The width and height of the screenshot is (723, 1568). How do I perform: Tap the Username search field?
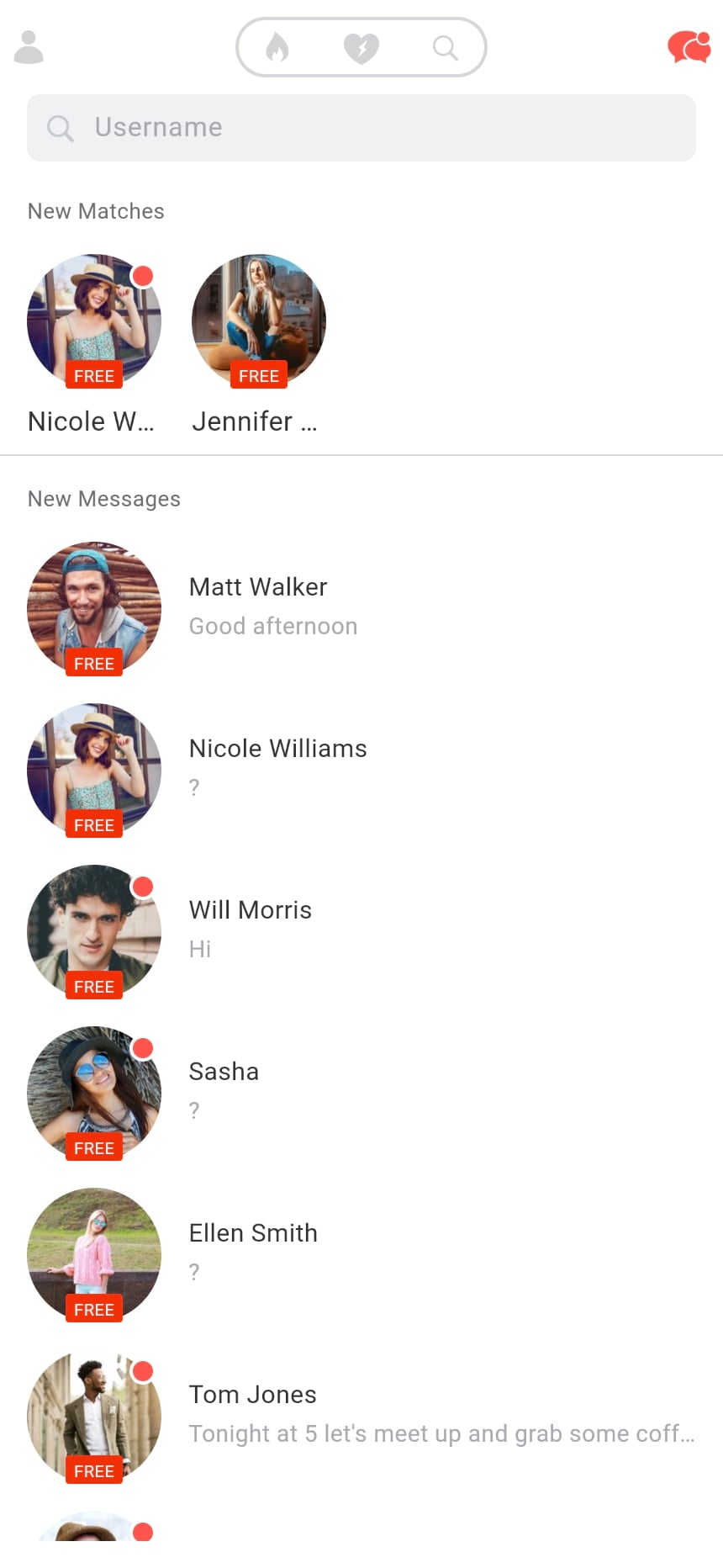[361, 128]
